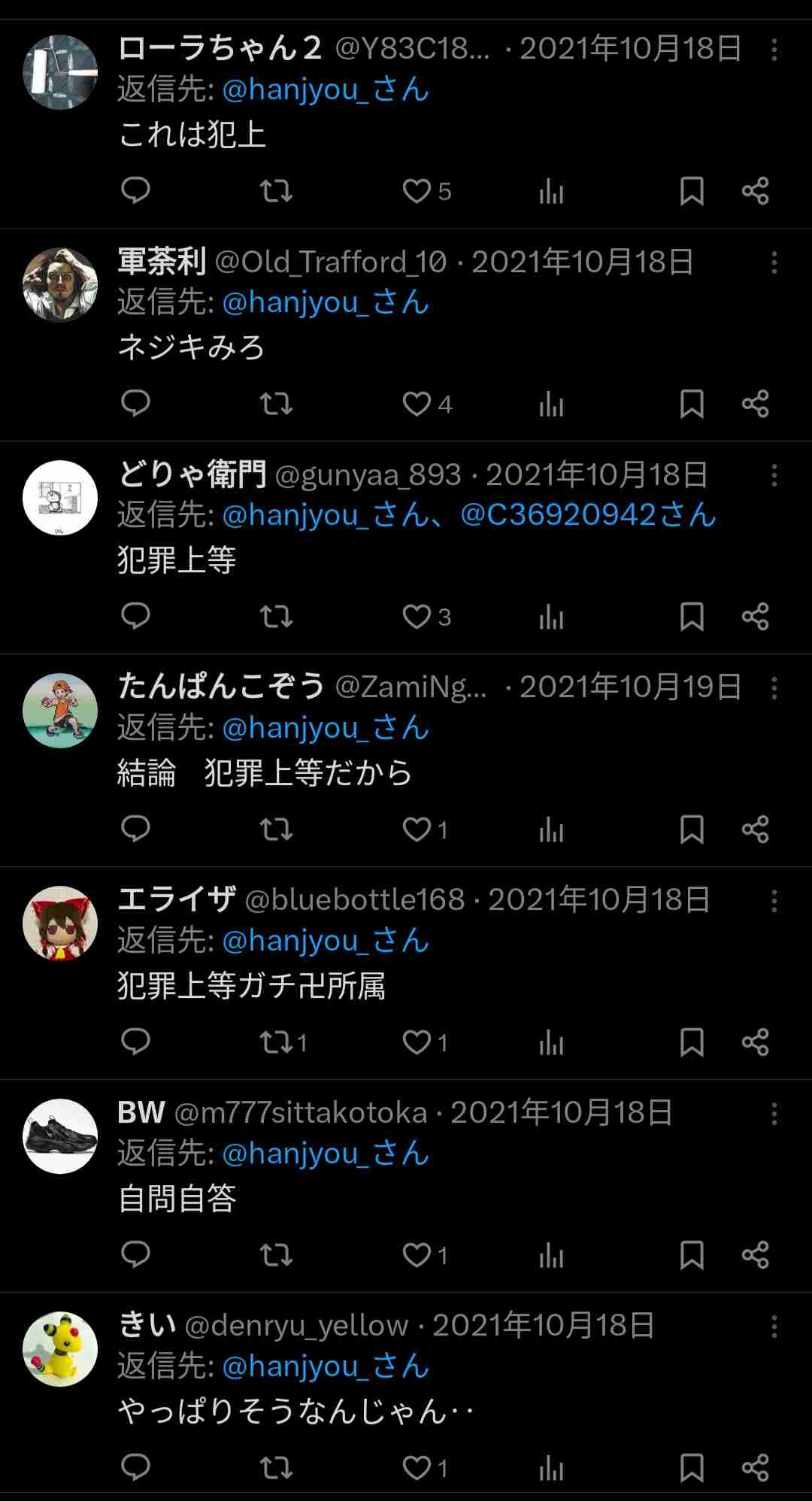Like きい's reply
The width and height of the screenshot is (812, 1501).
click(x=417, y=1468)
